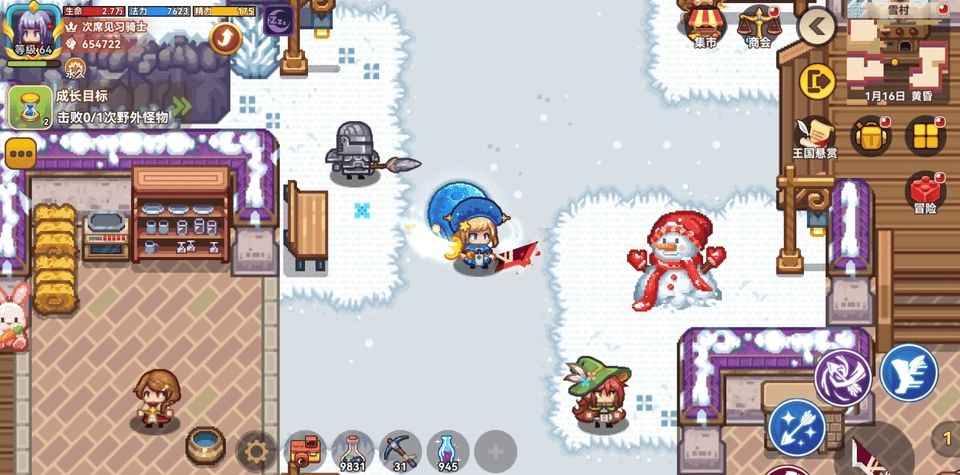Open the player avatar profile at level 64
This screenshot has height=475, width=960.
pos(33,30)
